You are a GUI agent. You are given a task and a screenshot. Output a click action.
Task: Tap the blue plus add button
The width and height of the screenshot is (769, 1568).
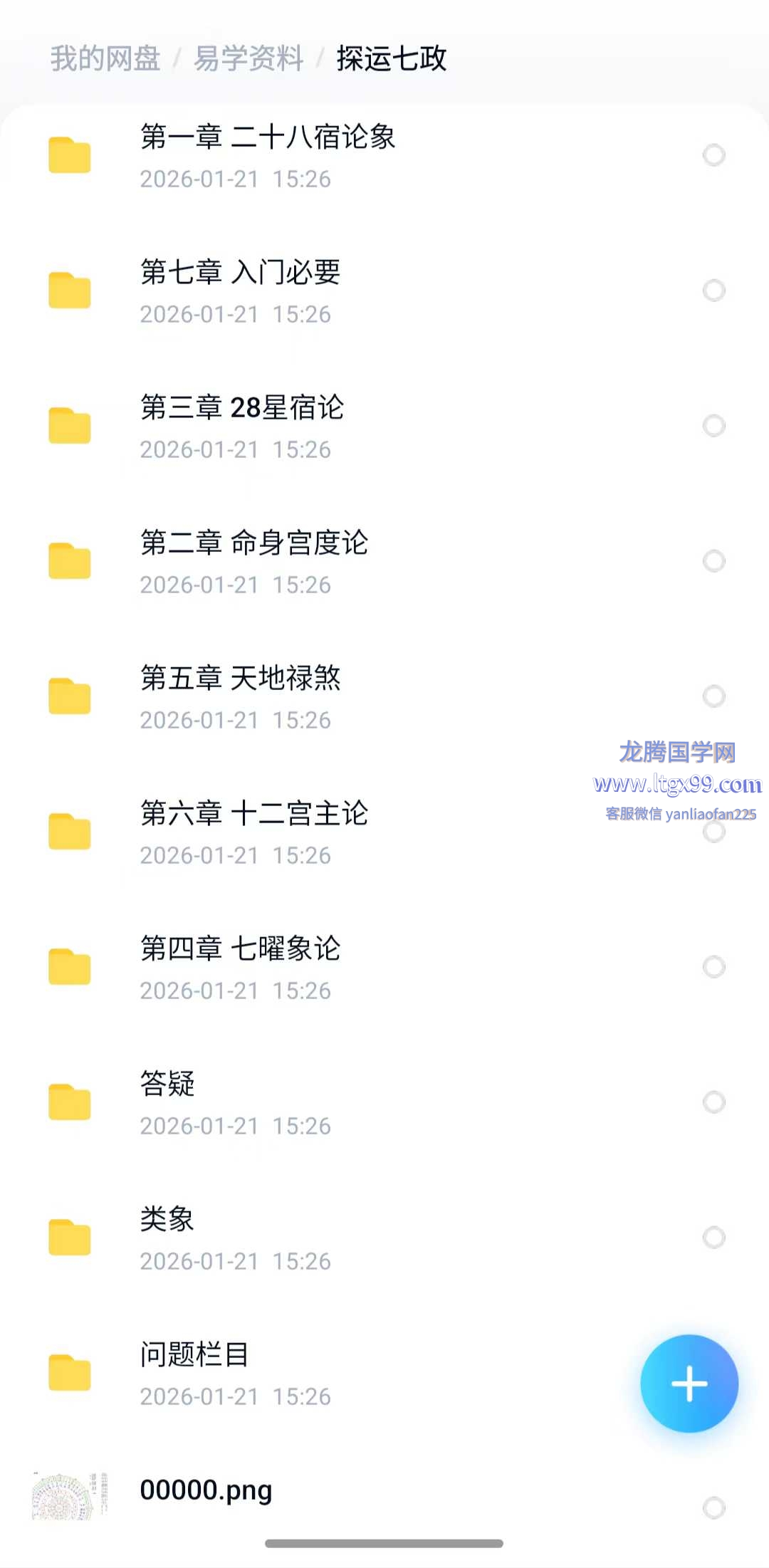tap(689, 1383)
